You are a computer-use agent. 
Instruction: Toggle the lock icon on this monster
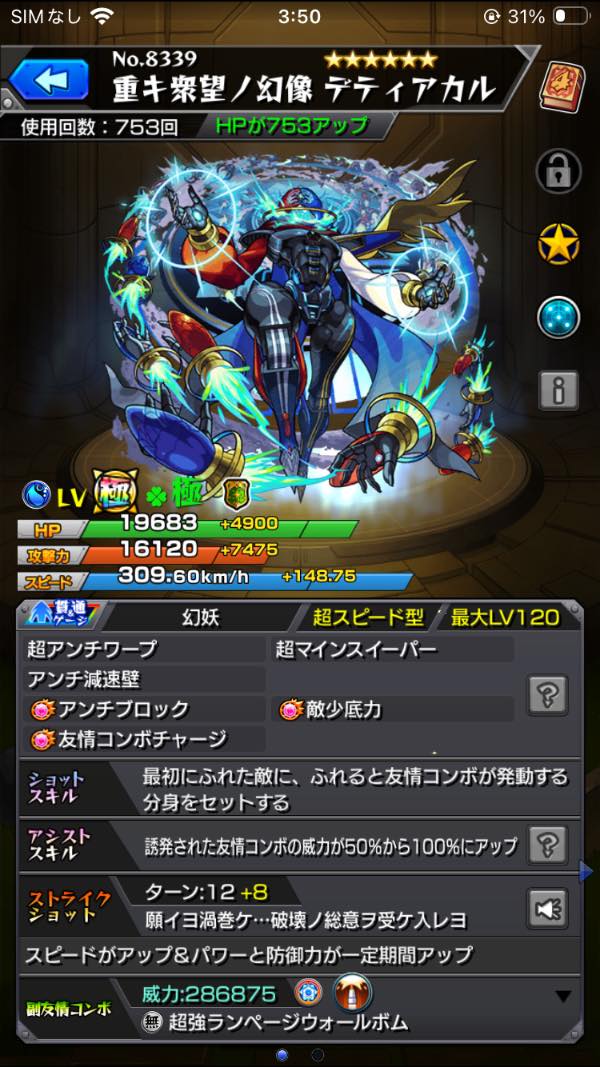click(x=559, y=170)
